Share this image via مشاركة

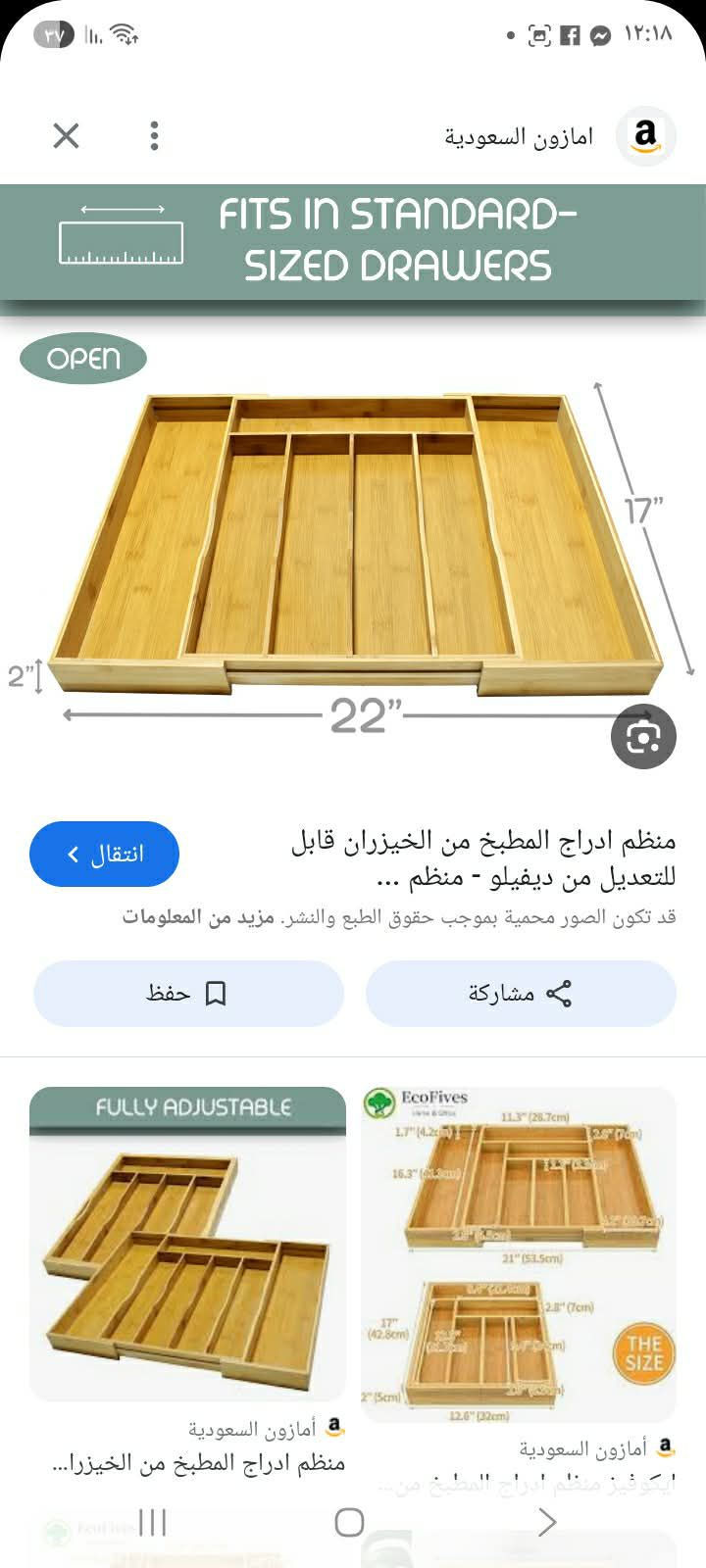coord(521,994)
